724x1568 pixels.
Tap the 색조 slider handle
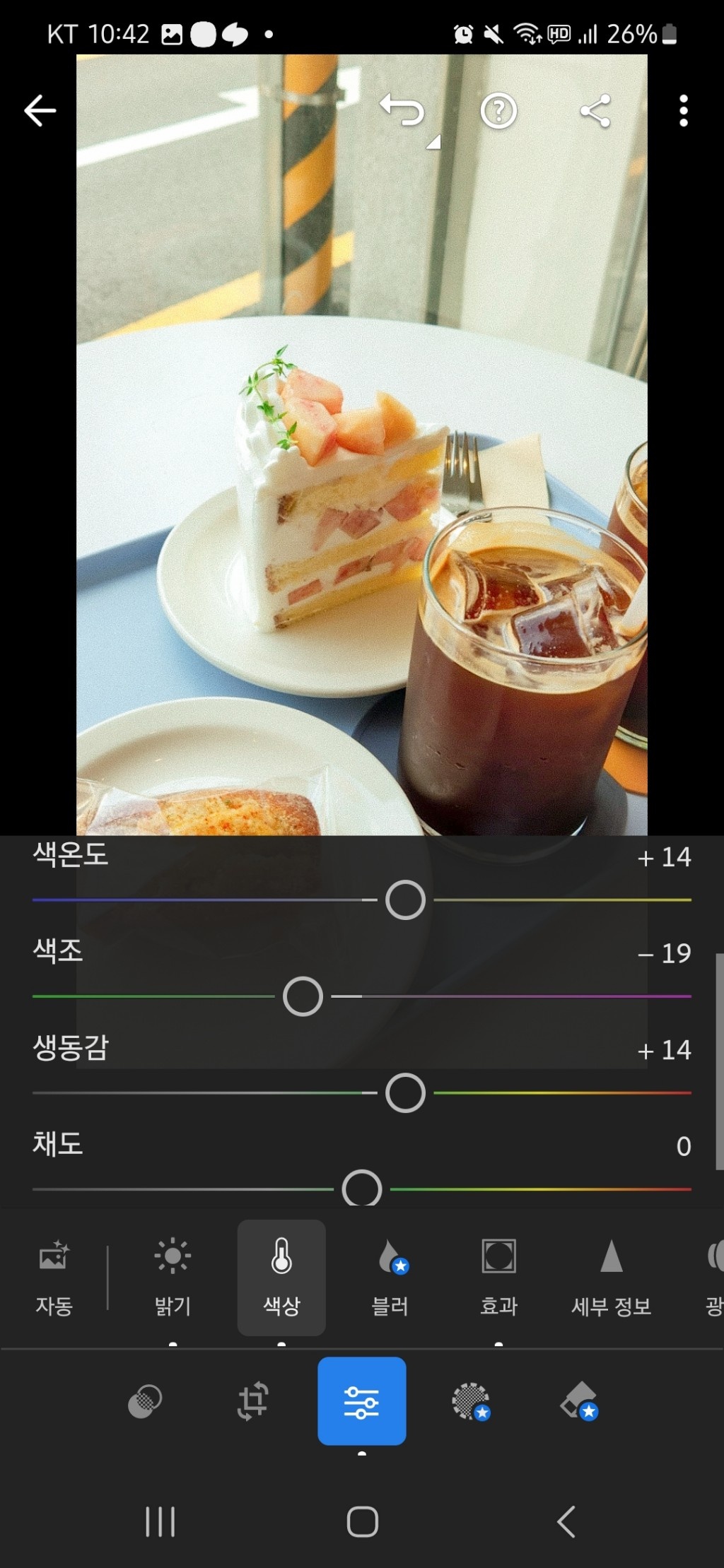tap(303, 996)
